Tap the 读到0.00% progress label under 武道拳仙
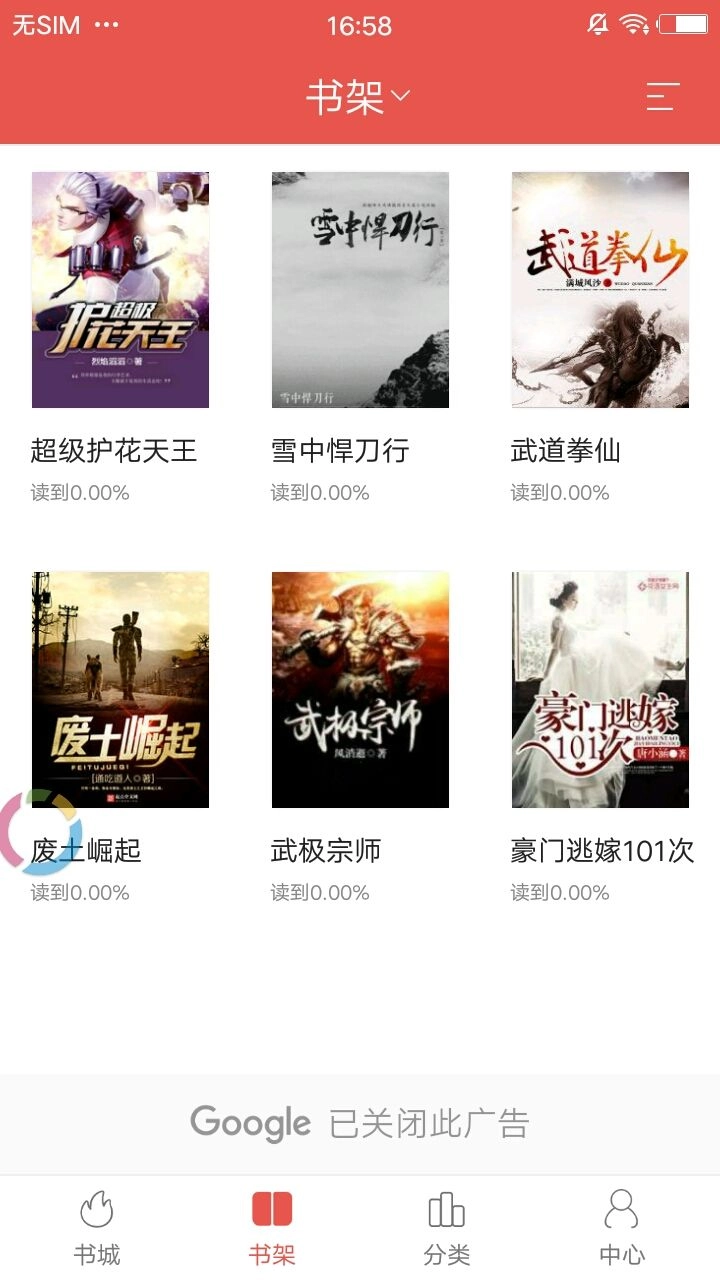The width and height of the screenshot is (720, 1280). tap(558, 492)
